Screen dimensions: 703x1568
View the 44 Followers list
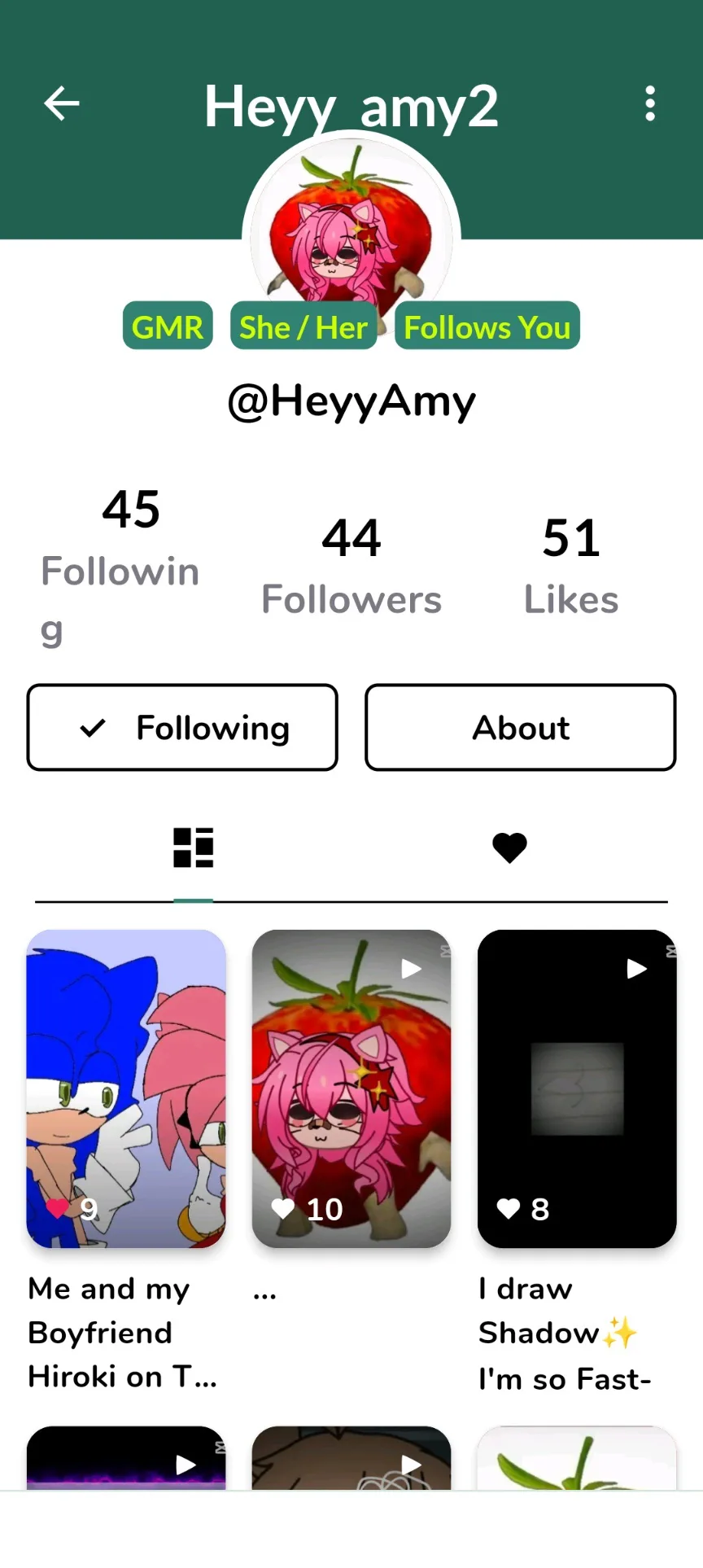[351, 566]
